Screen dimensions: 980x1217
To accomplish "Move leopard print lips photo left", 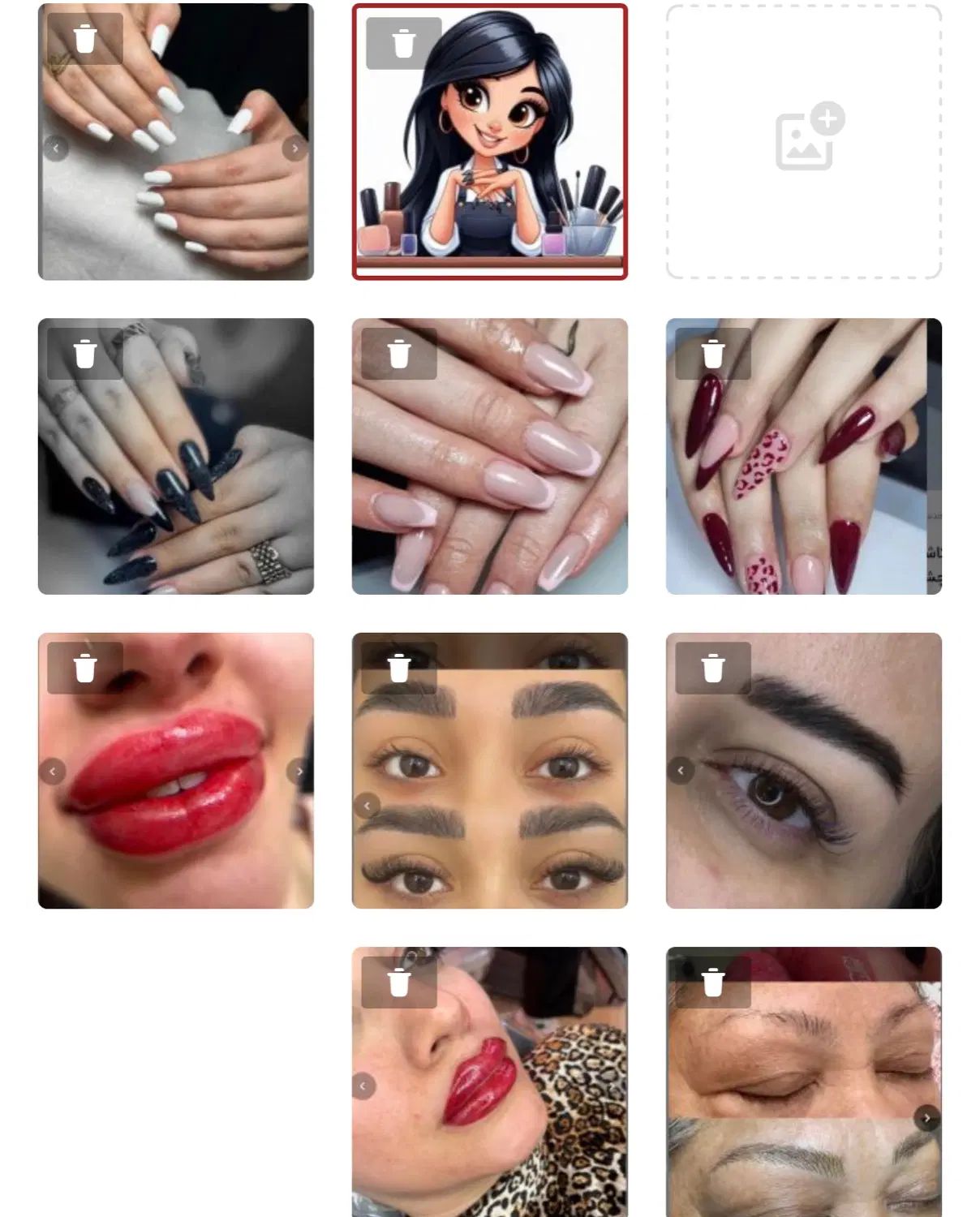I will 363,1086.
